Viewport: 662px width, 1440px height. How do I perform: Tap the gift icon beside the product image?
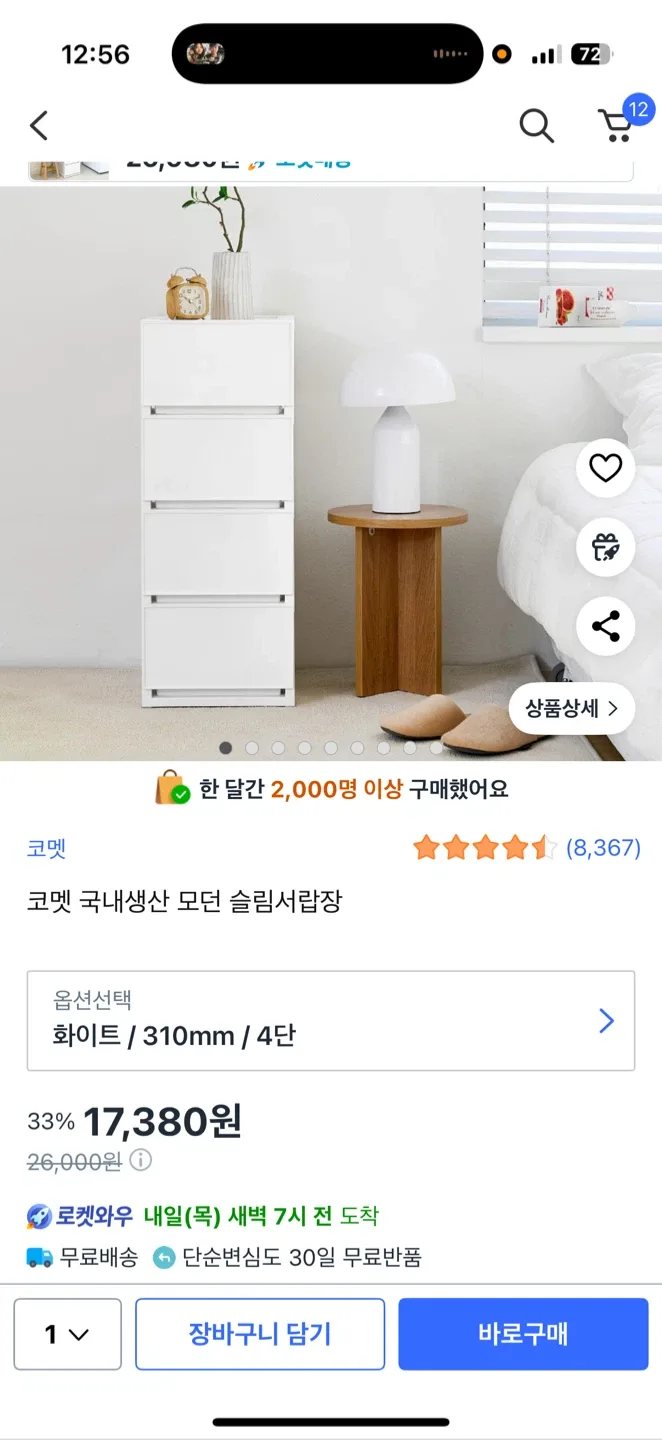[x=605, y=547]
